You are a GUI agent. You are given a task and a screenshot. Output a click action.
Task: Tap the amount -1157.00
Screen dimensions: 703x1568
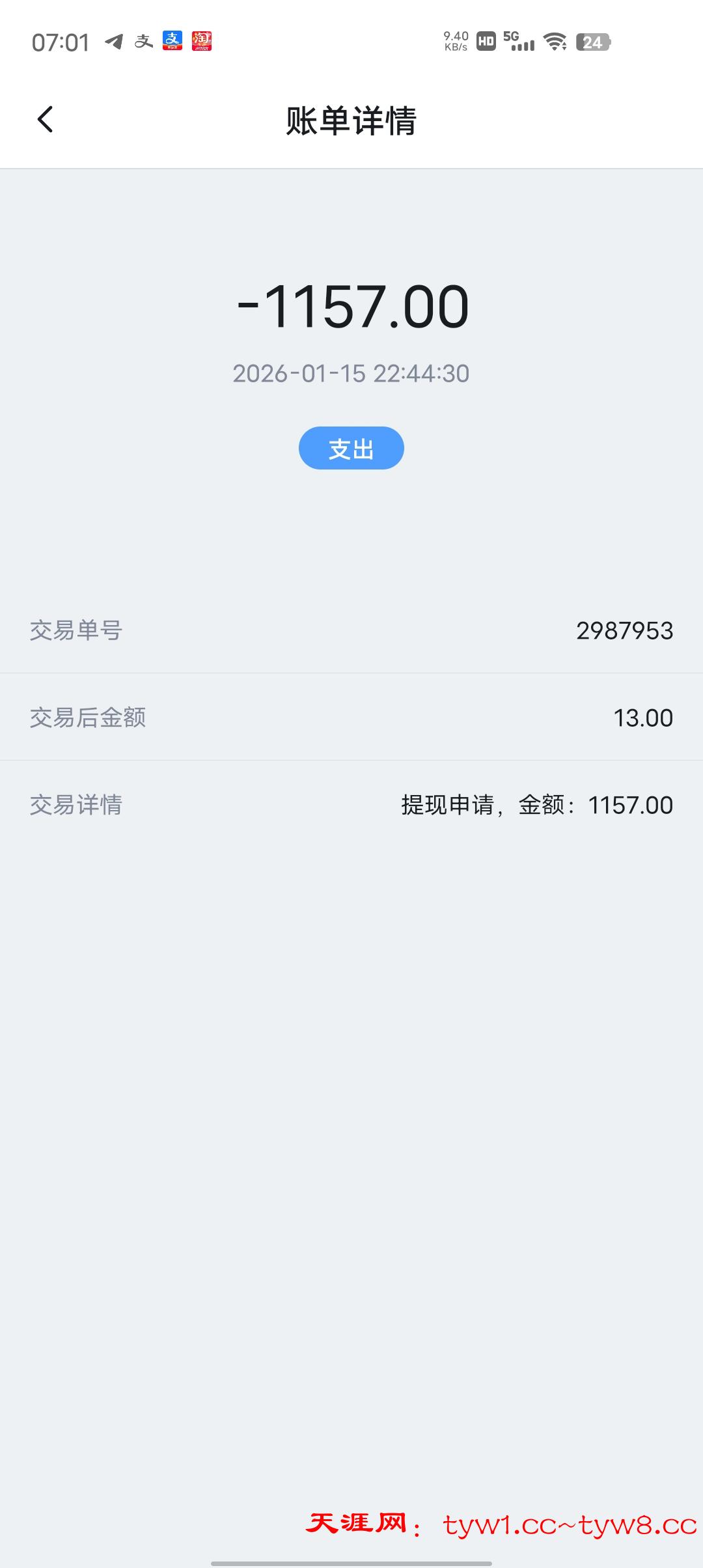(x=351, y=306)
